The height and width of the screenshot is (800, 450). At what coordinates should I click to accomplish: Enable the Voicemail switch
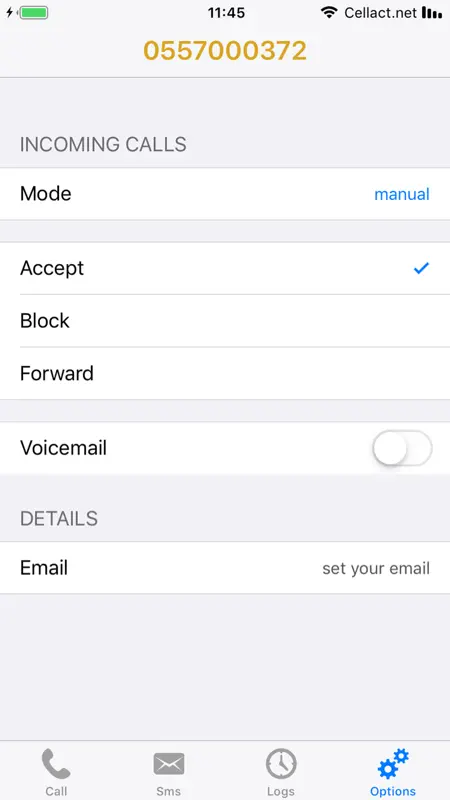[x=402, y=448]
